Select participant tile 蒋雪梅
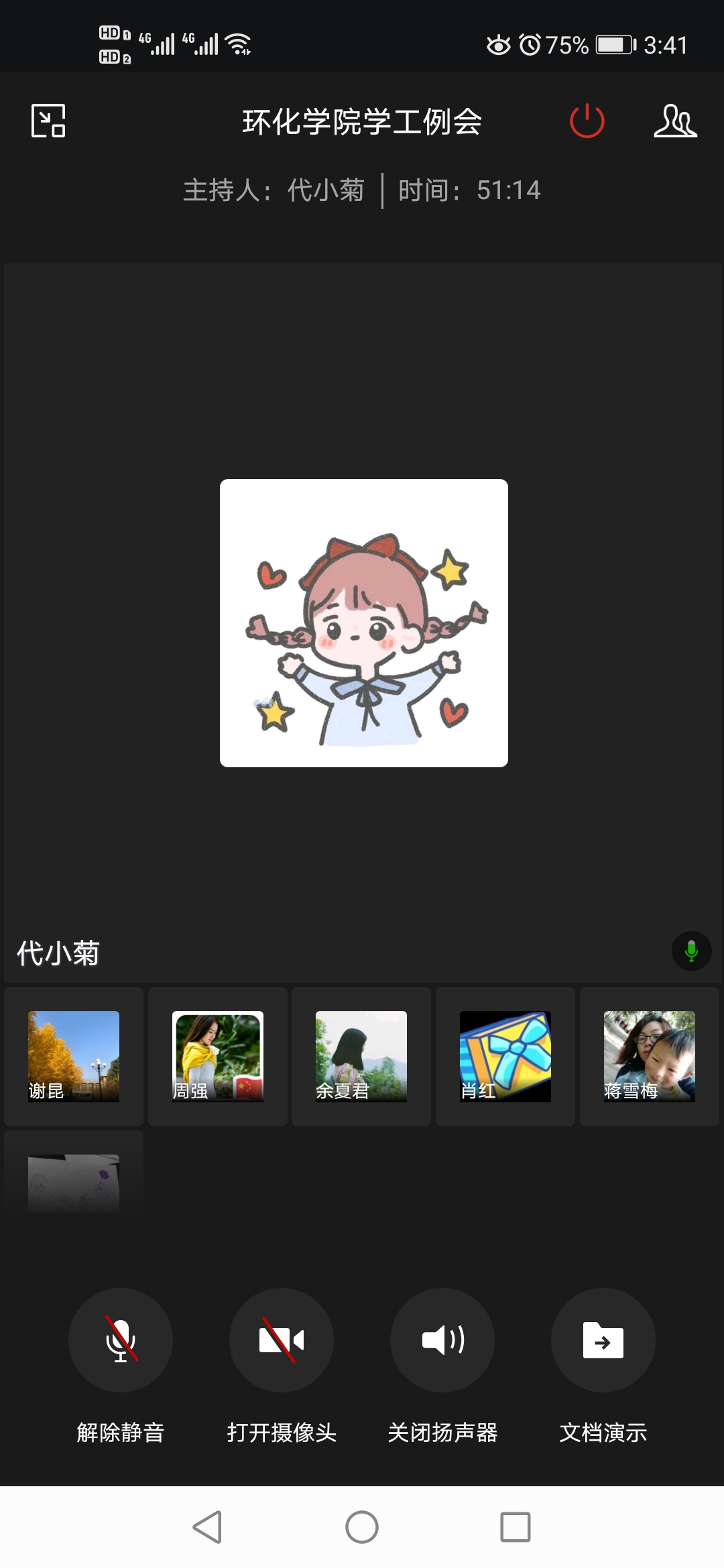The width and height of the screenshot is (724, 1568). 649,1056
